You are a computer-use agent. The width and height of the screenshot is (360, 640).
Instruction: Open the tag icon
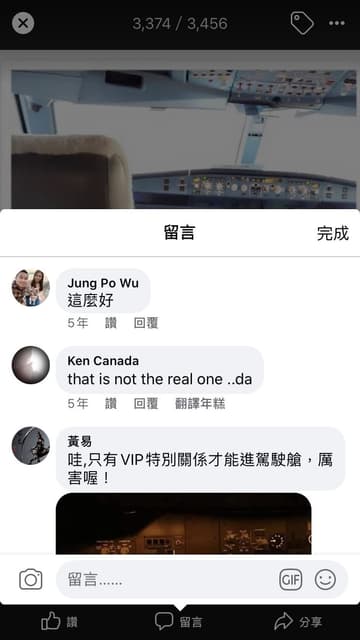302,23
